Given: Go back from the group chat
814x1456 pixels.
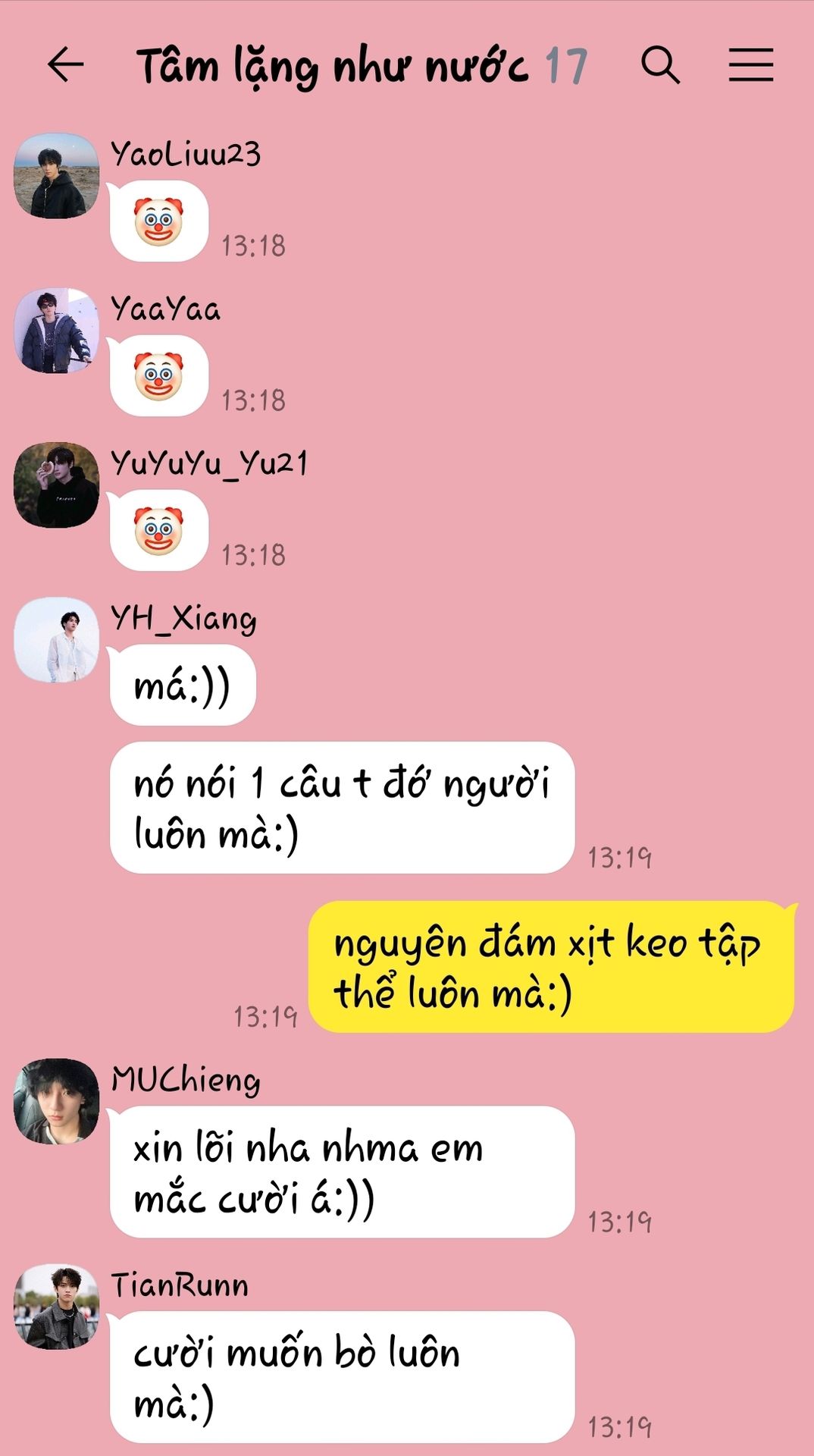Looking at the screenshot, I should click(x=65, y=65).
